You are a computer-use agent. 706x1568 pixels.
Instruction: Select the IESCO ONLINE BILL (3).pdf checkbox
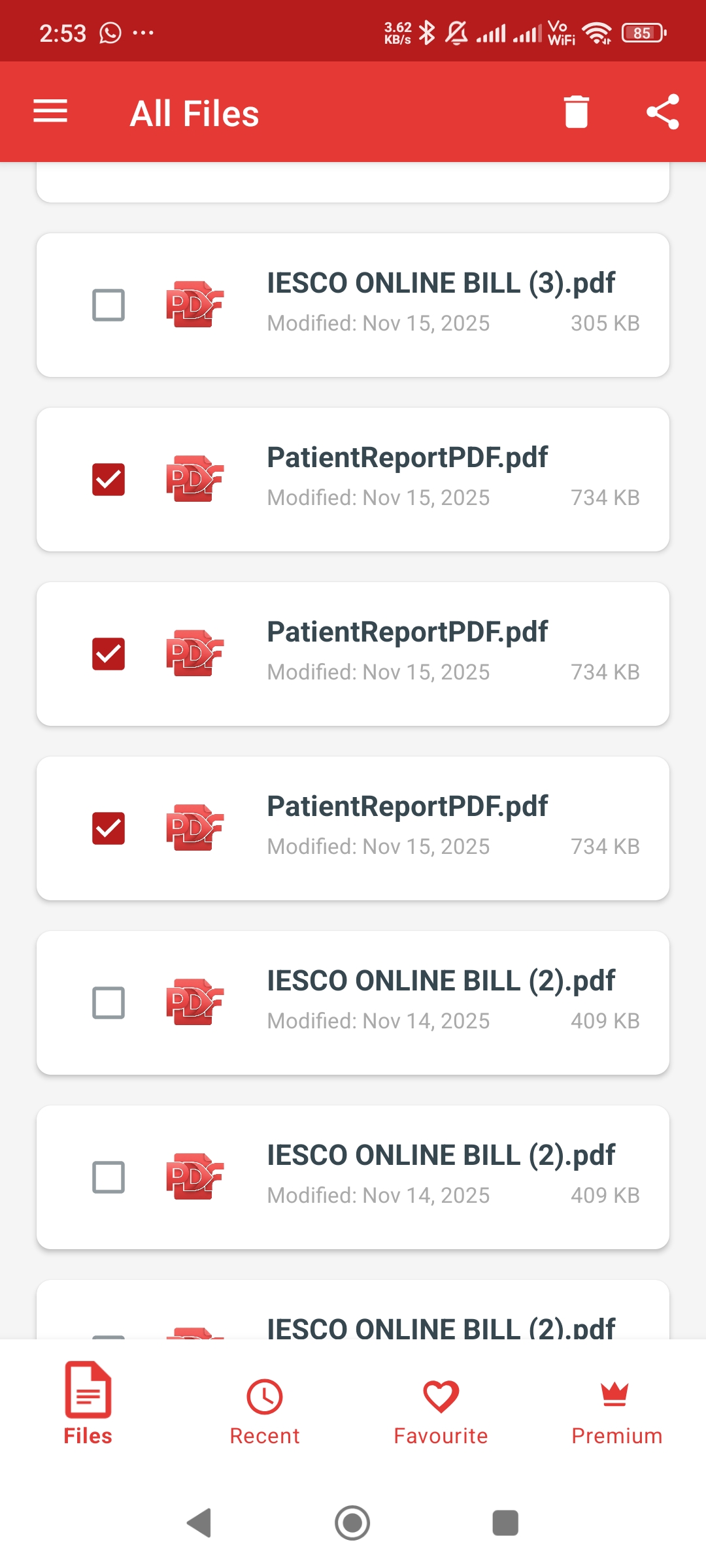[108, 304]
